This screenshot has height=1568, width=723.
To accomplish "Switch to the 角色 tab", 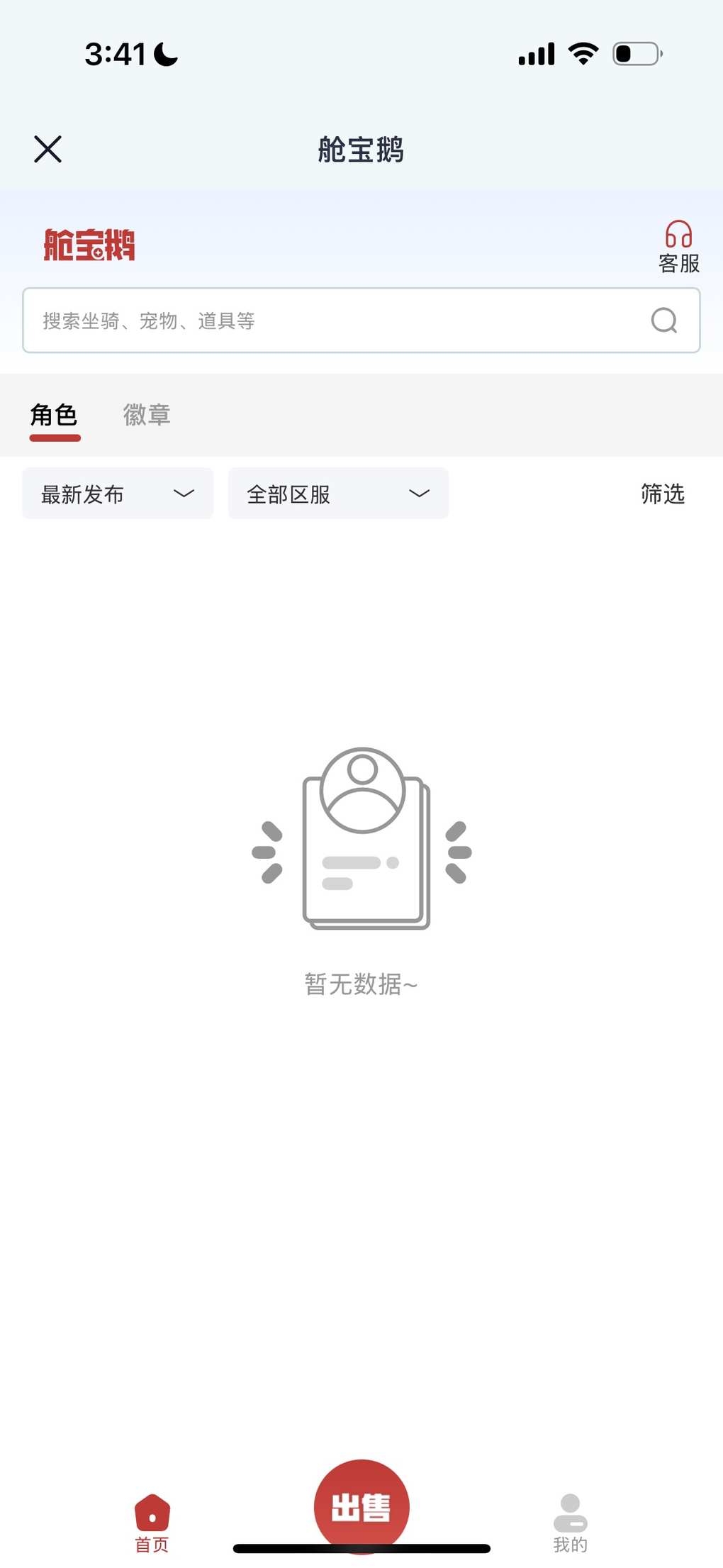I will 55,416.
